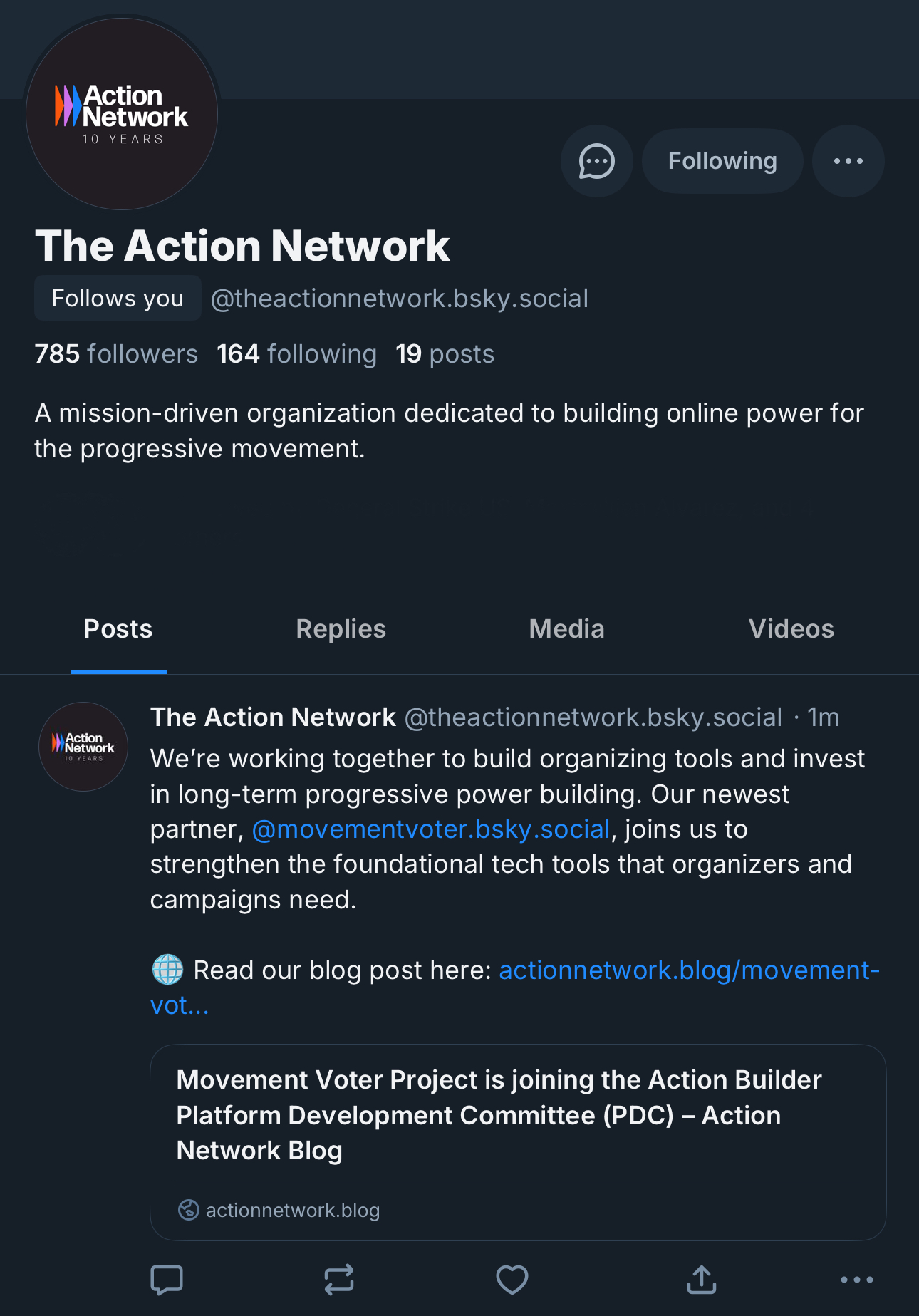
Task: Repost The Action Network's post
Action: (x=339, y=1280)
